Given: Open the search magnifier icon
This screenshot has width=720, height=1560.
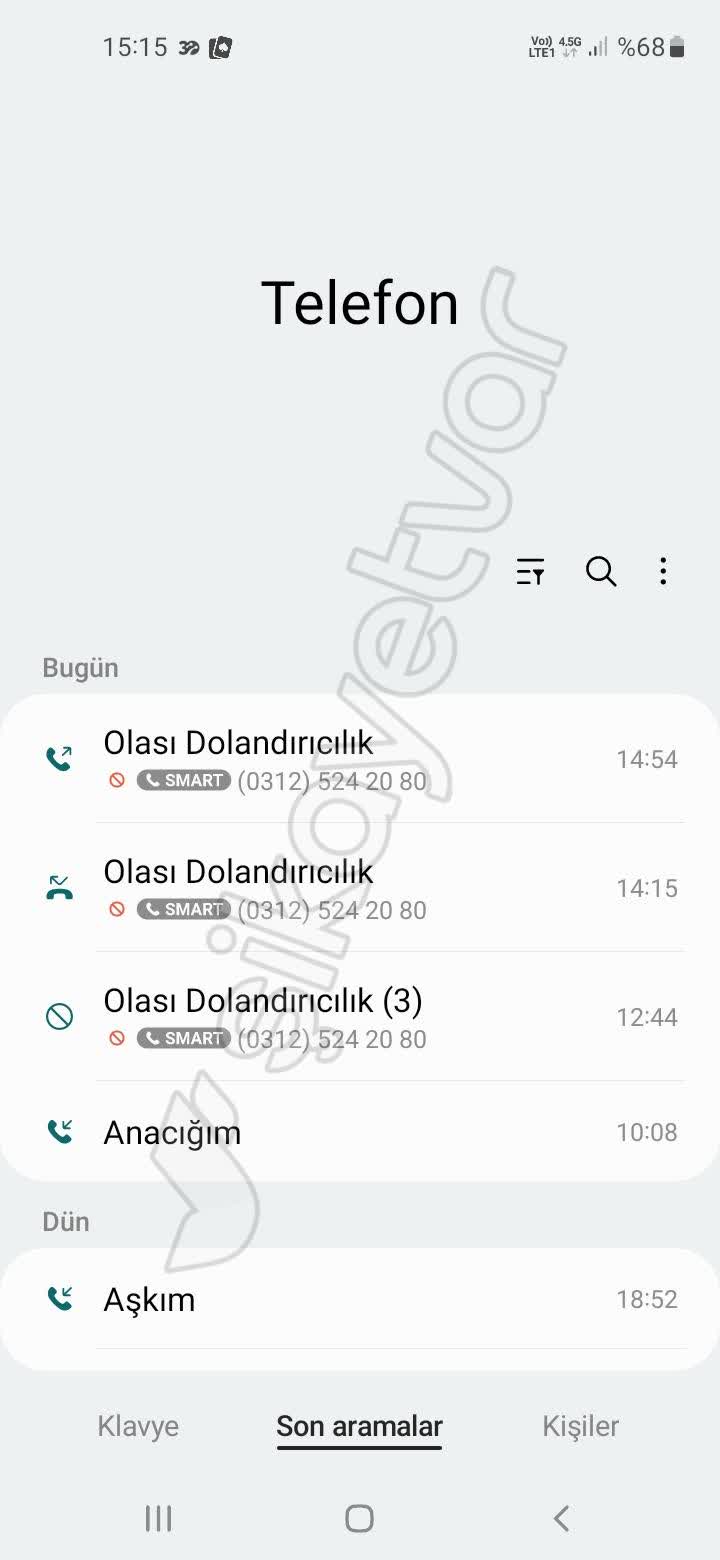Looking at the screenshot, I should [x=600, y=572].
